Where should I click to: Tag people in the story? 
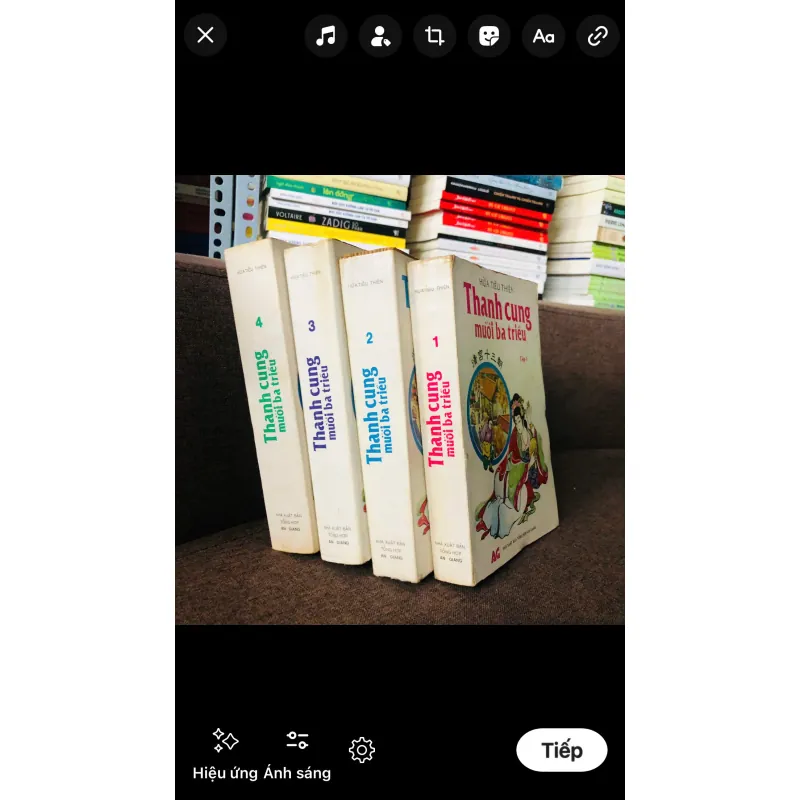click(x=380, y=36)
